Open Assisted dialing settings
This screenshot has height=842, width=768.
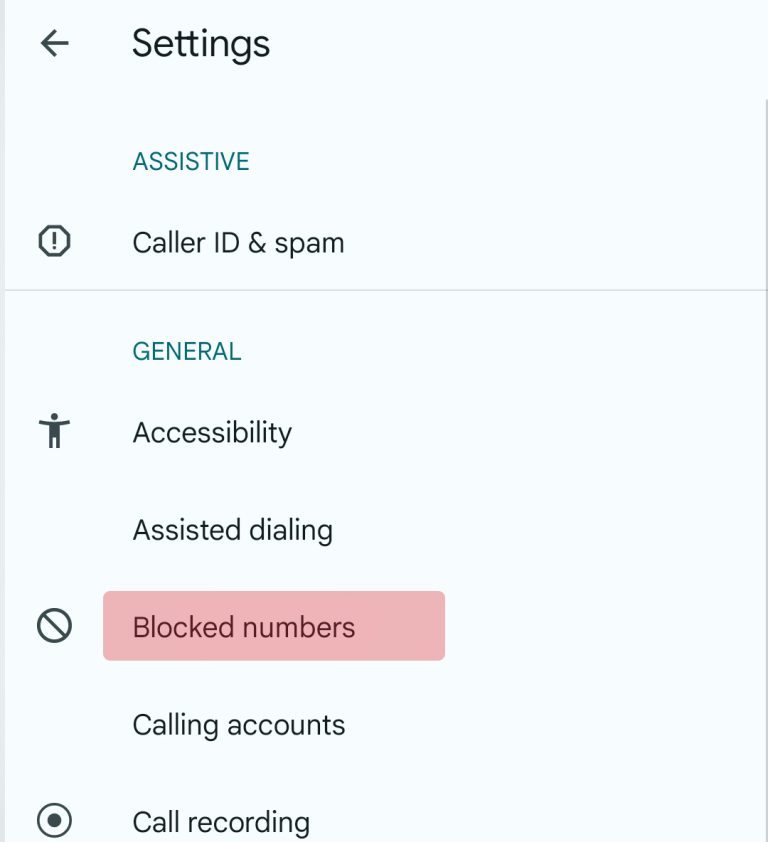[232, 530]
